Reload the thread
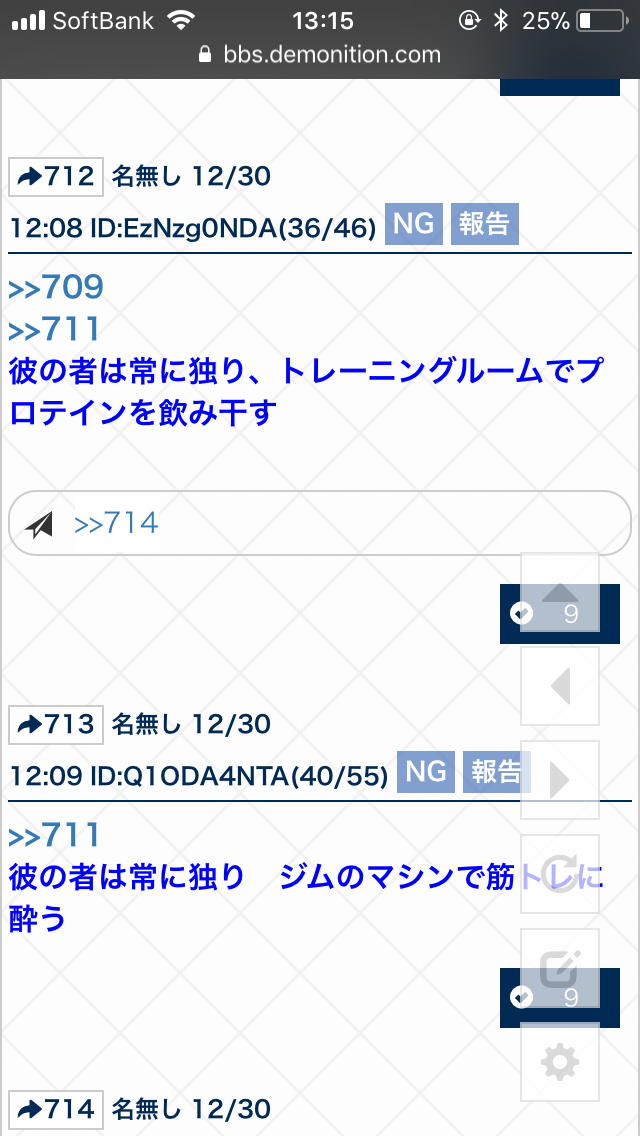 [560, 873]
